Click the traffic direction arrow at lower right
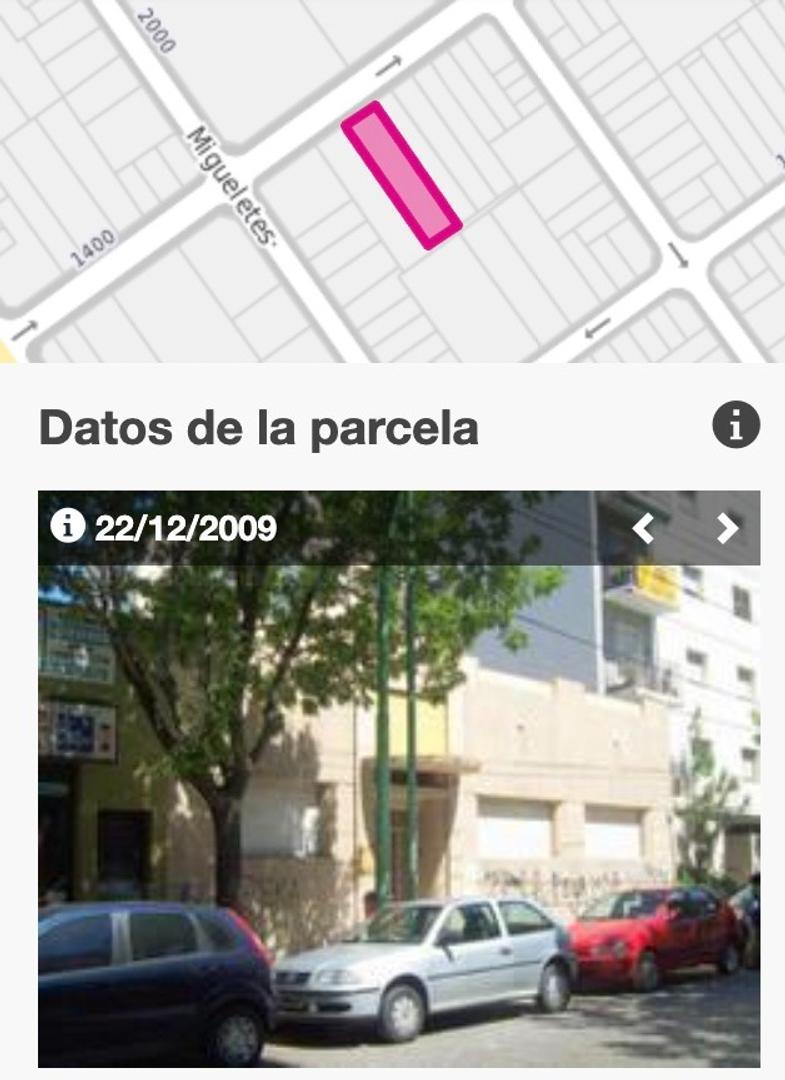 (597, 325)
